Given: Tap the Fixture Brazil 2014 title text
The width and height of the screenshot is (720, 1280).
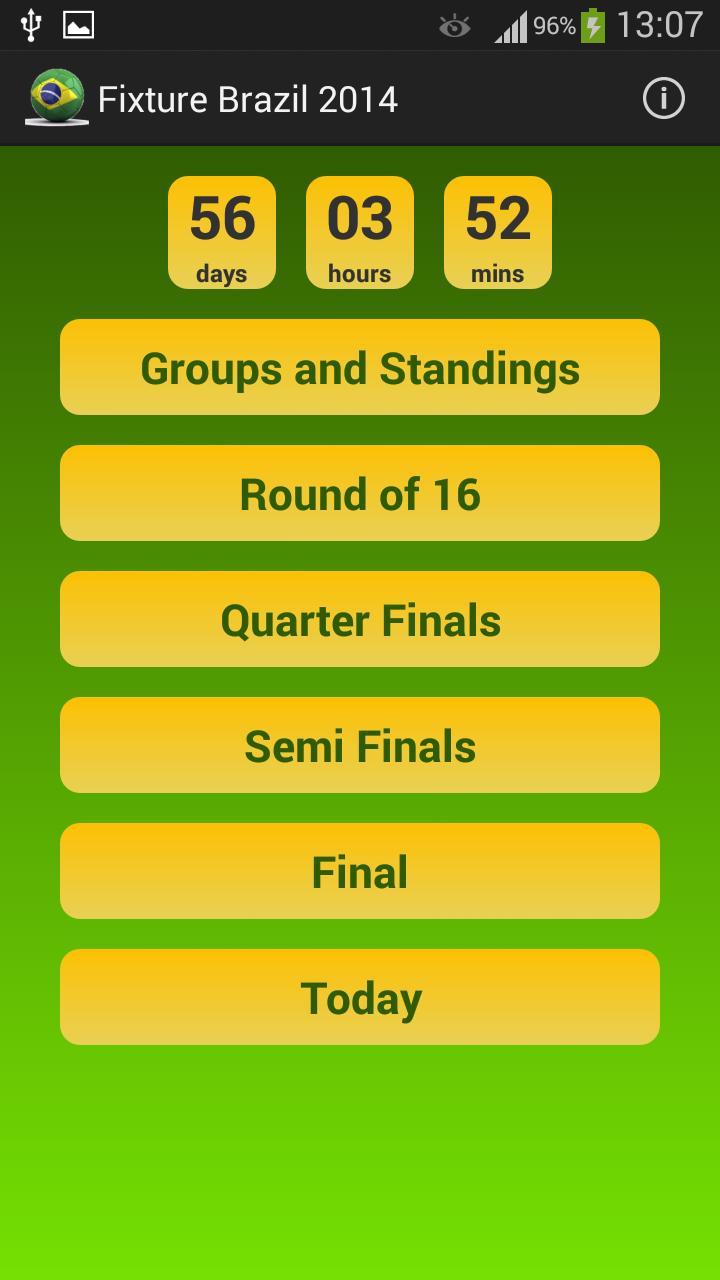Looking at the screenshot, I should pyautogui.click(x=247, y=98).
